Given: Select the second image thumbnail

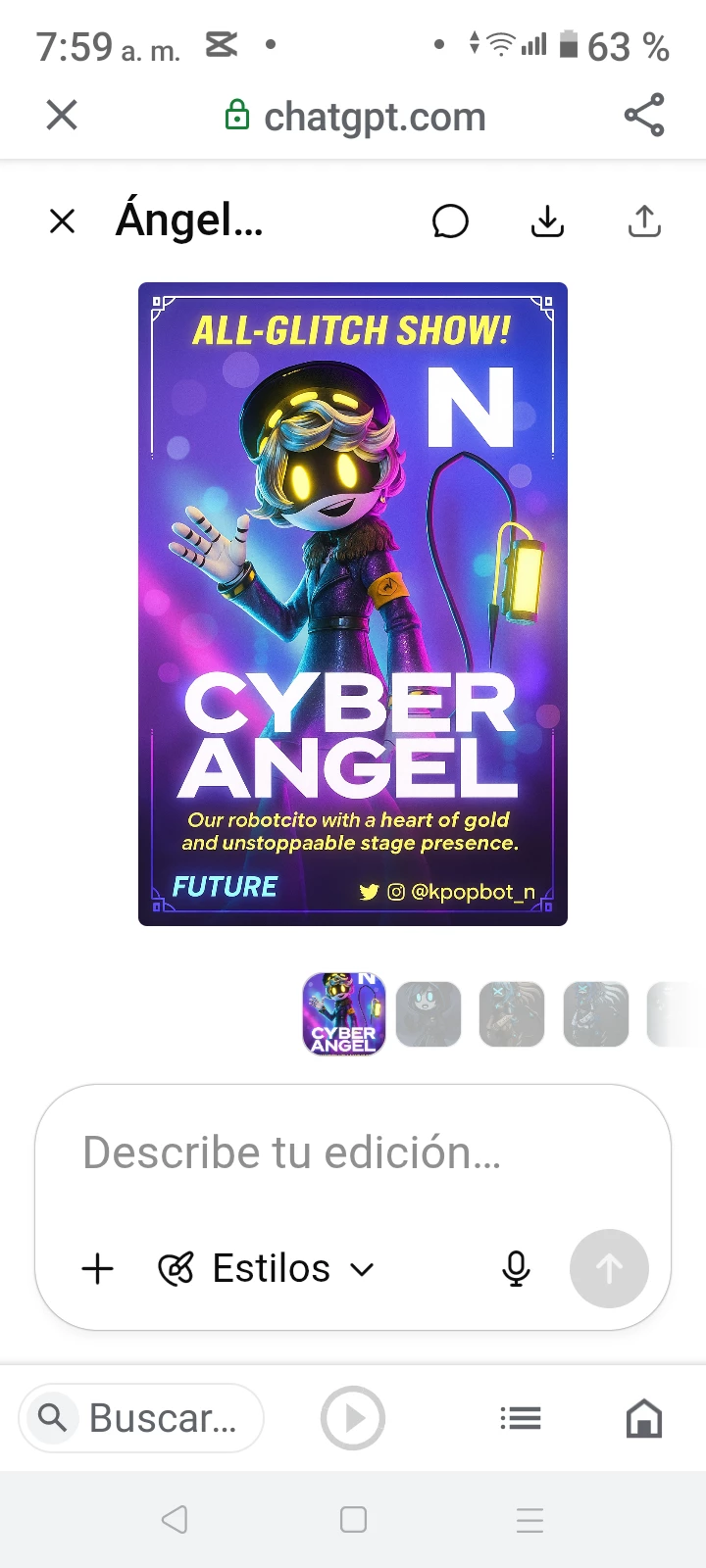Looking at the screenshot, I should [428, 1014].
